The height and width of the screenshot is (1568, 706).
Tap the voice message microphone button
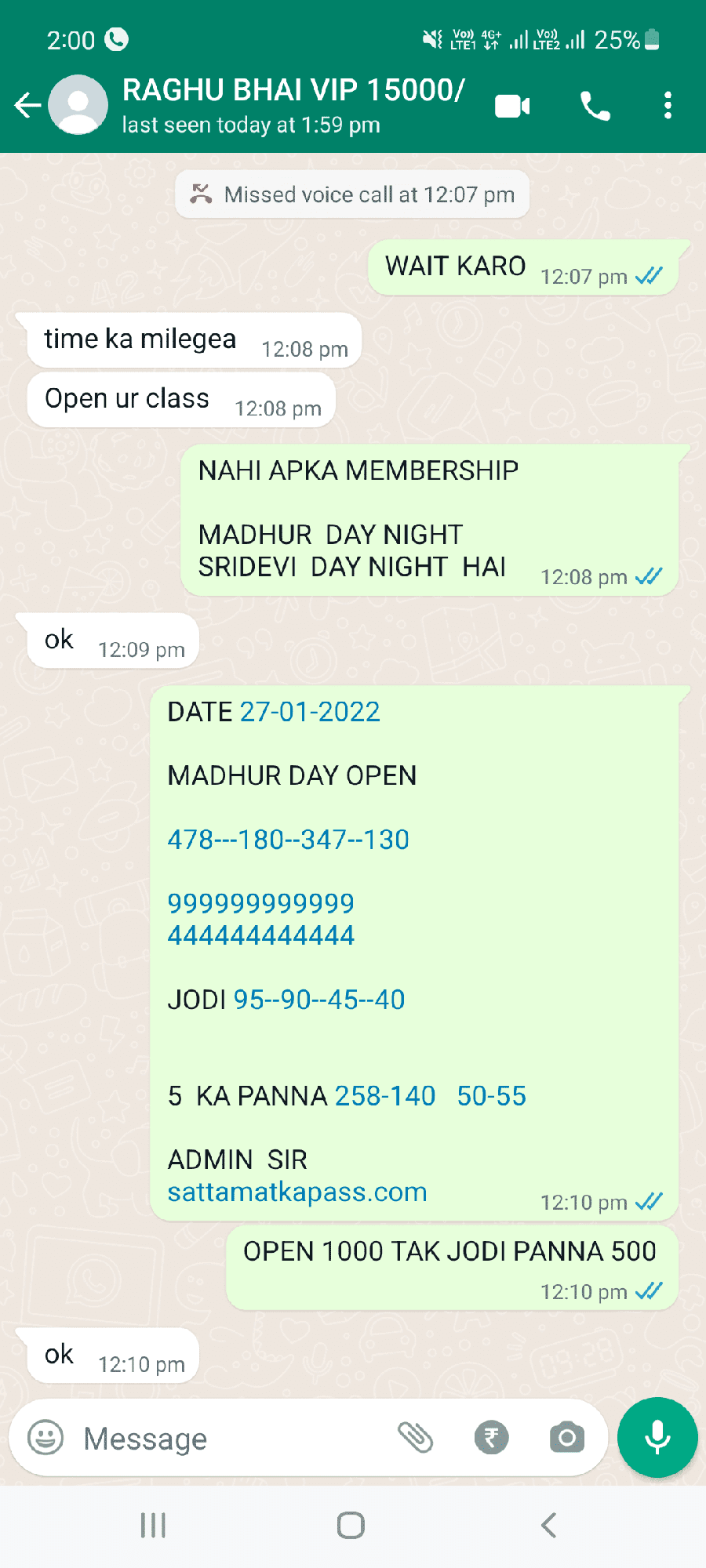[657, 1438]
